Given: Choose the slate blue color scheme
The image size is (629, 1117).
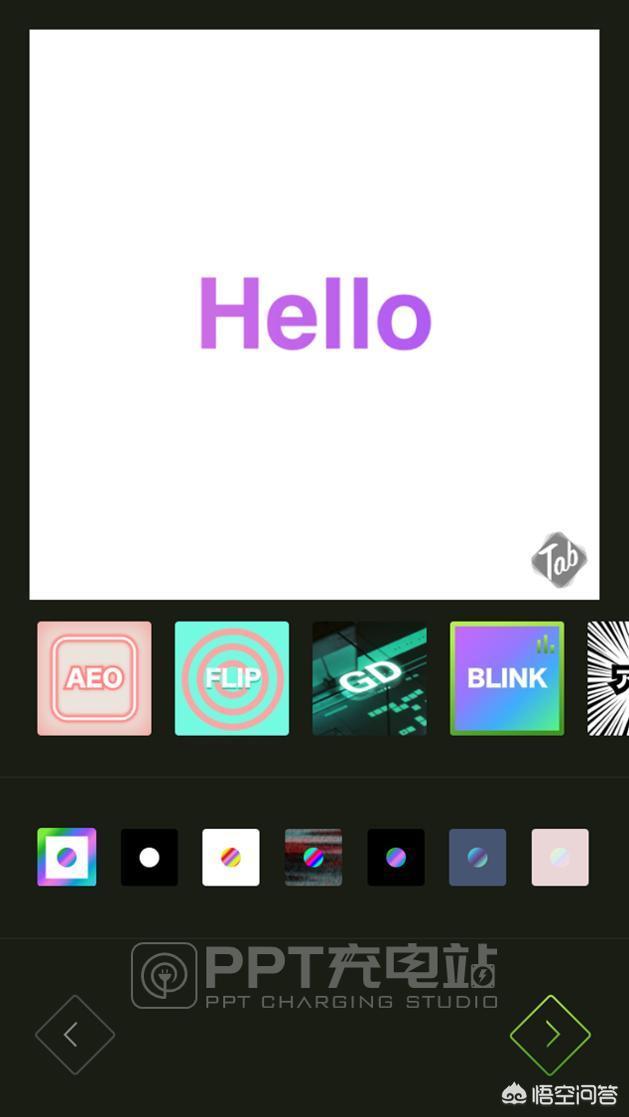Looking at the screenshot, I should click(477, 857).
